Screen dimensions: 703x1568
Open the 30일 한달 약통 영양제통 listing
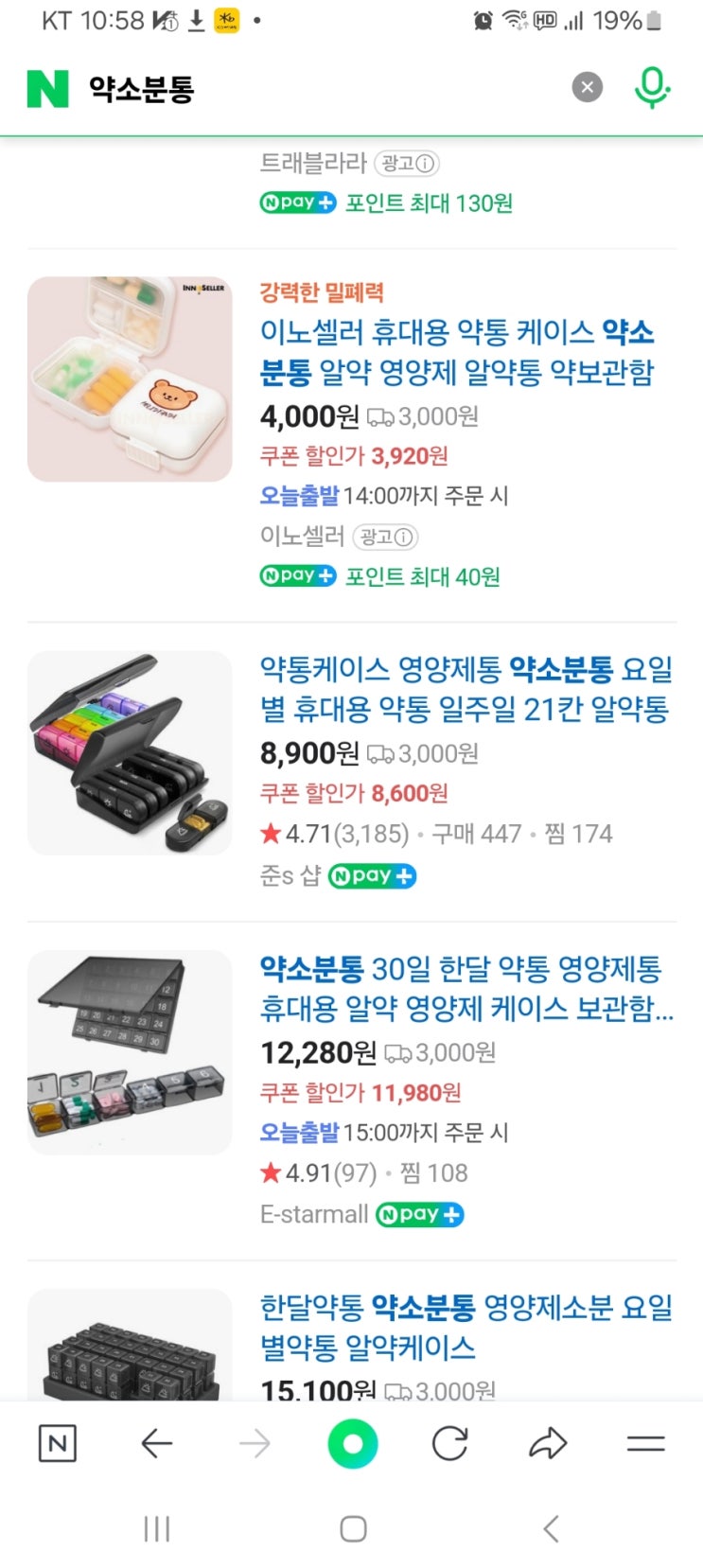coord(466,988)
